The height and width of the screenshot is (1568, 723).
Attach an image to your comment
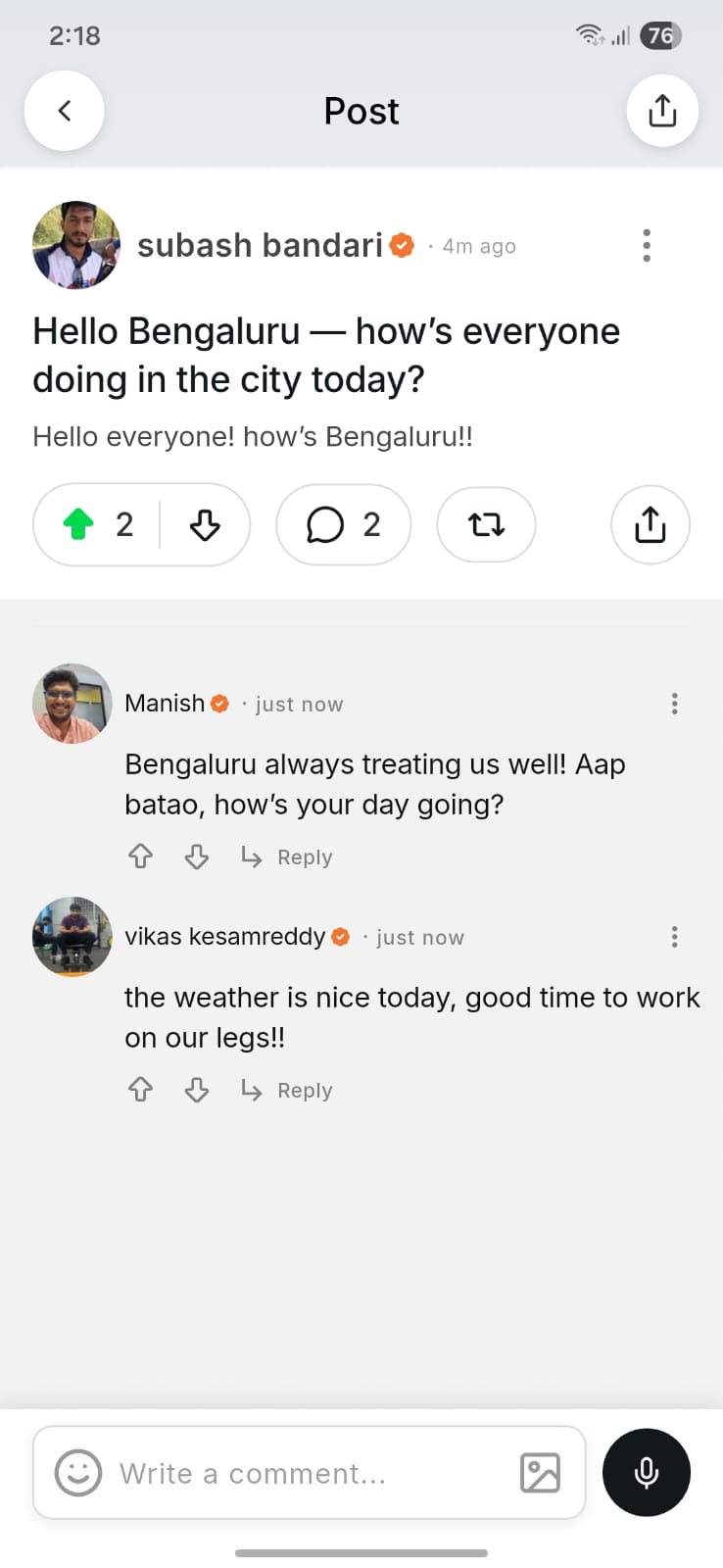(x=540, y=1472)
